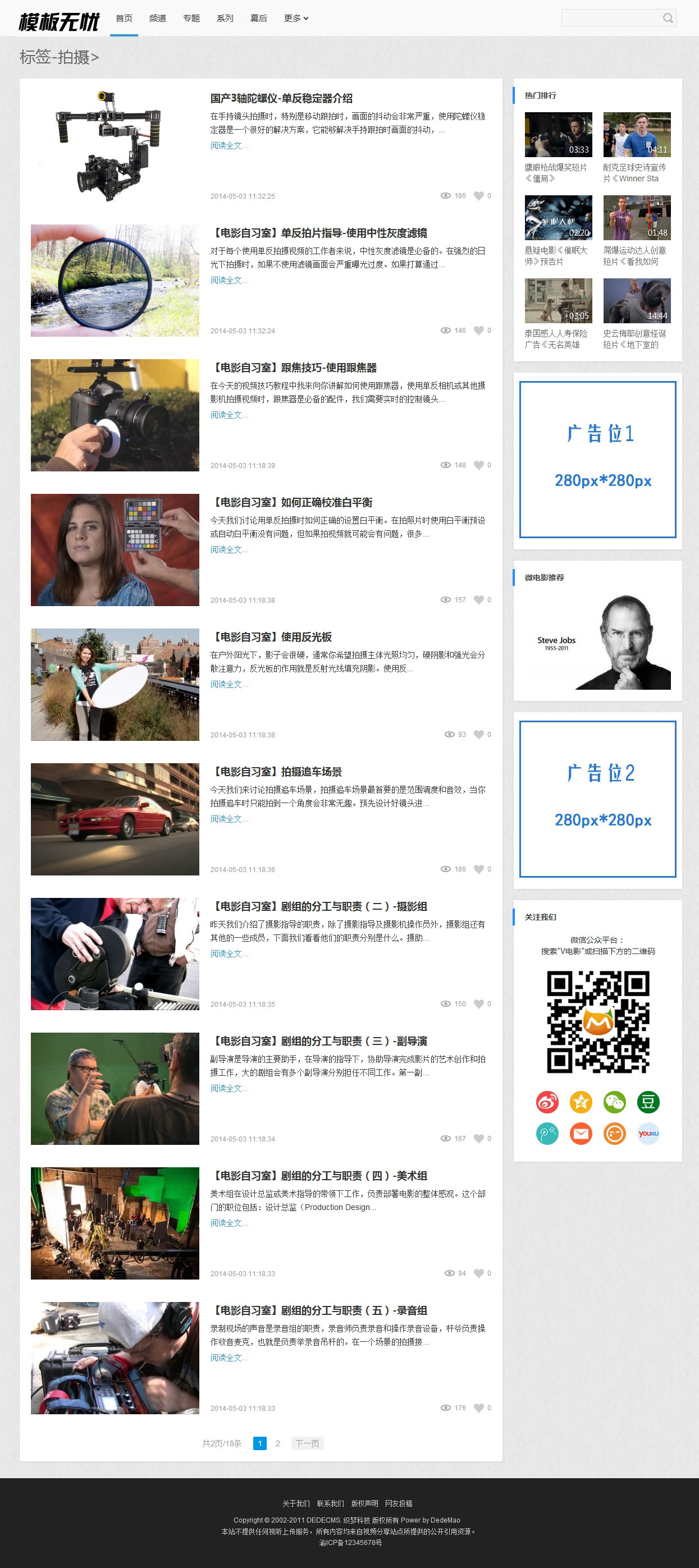699x1568 pixels.
Task: Open the Youku social icon
Action: coord(648,1134)
